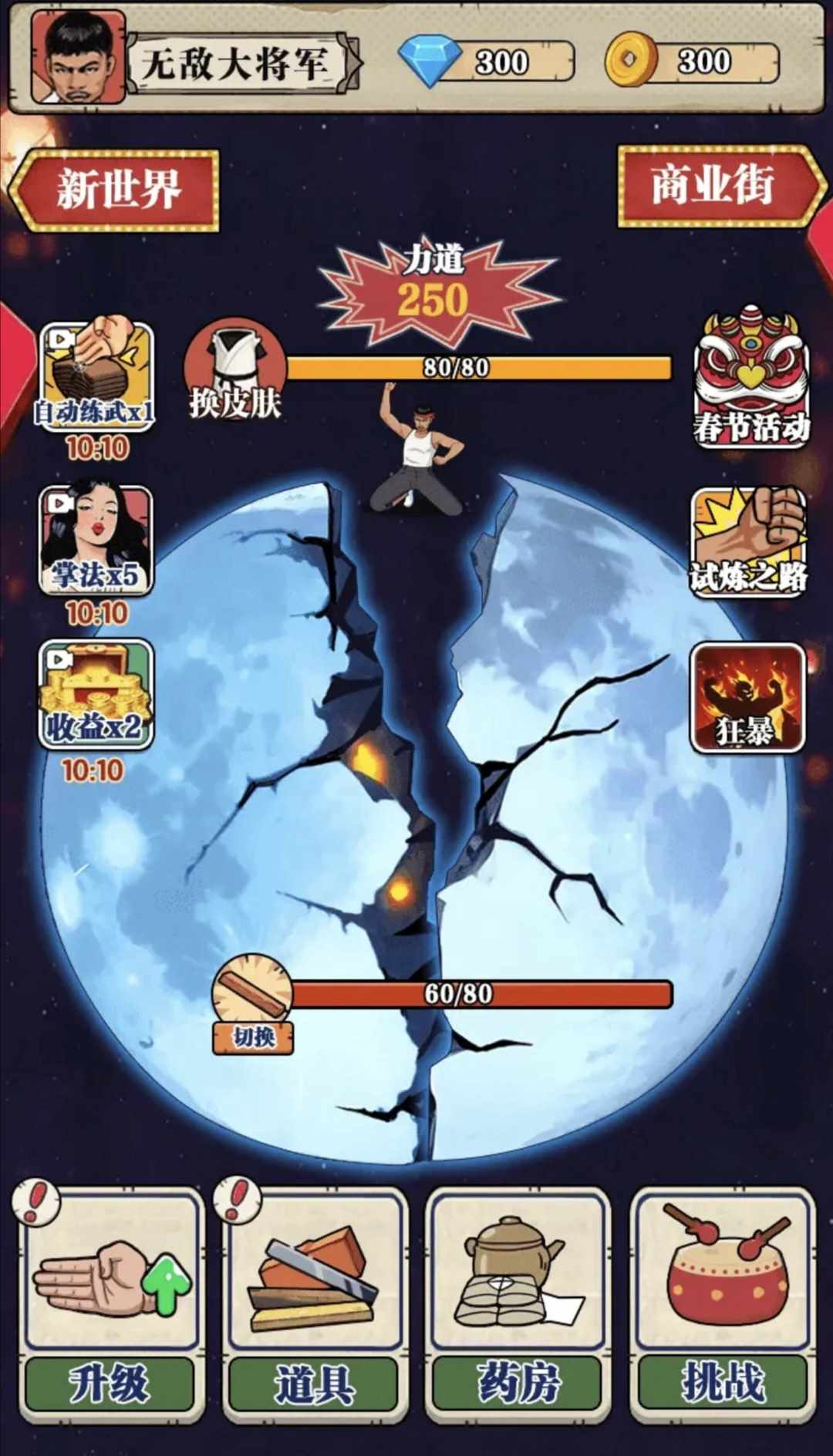Tap the 掌法x5 boost icon
Screen dimensions: 833x1456
(96, 540)
